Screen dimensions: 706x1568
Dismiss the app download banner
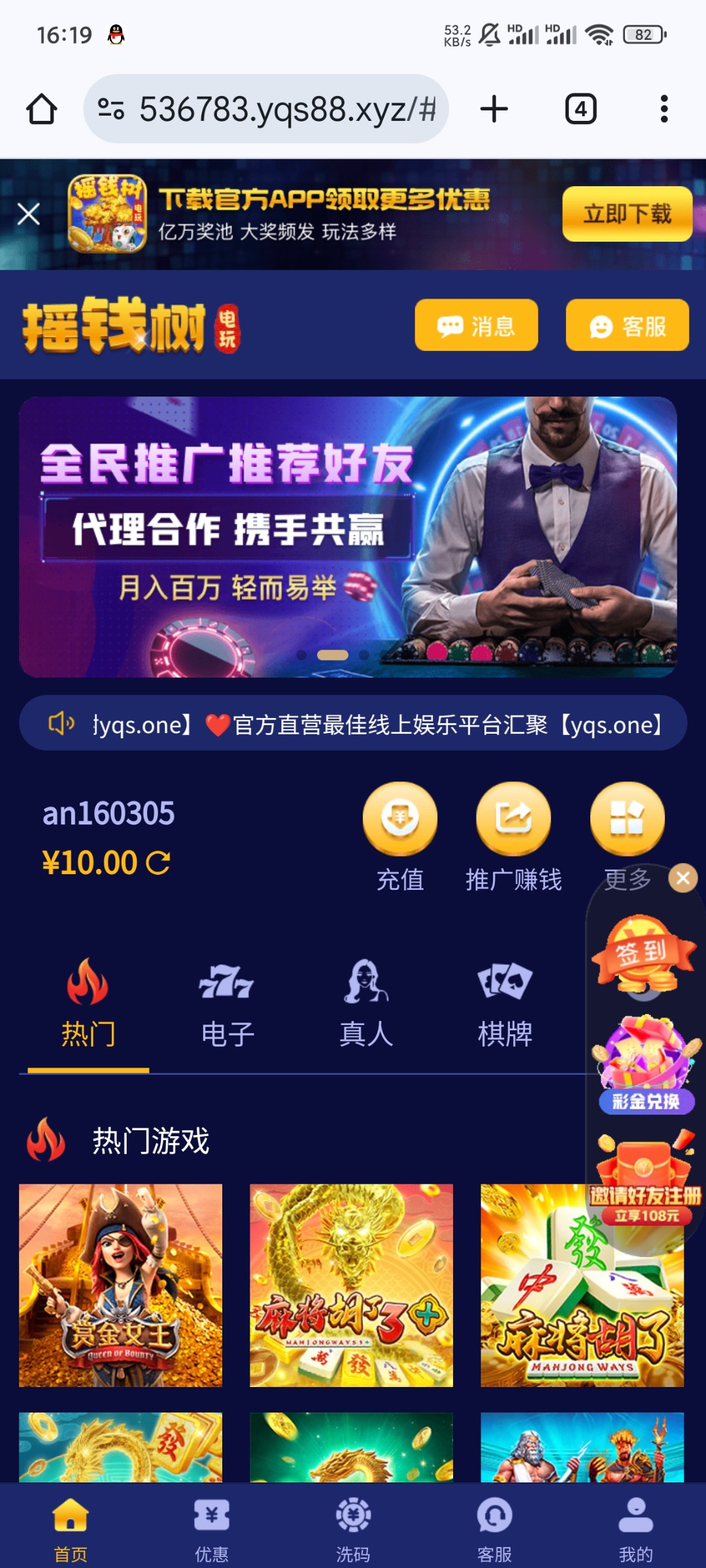[x=29, y=214]
